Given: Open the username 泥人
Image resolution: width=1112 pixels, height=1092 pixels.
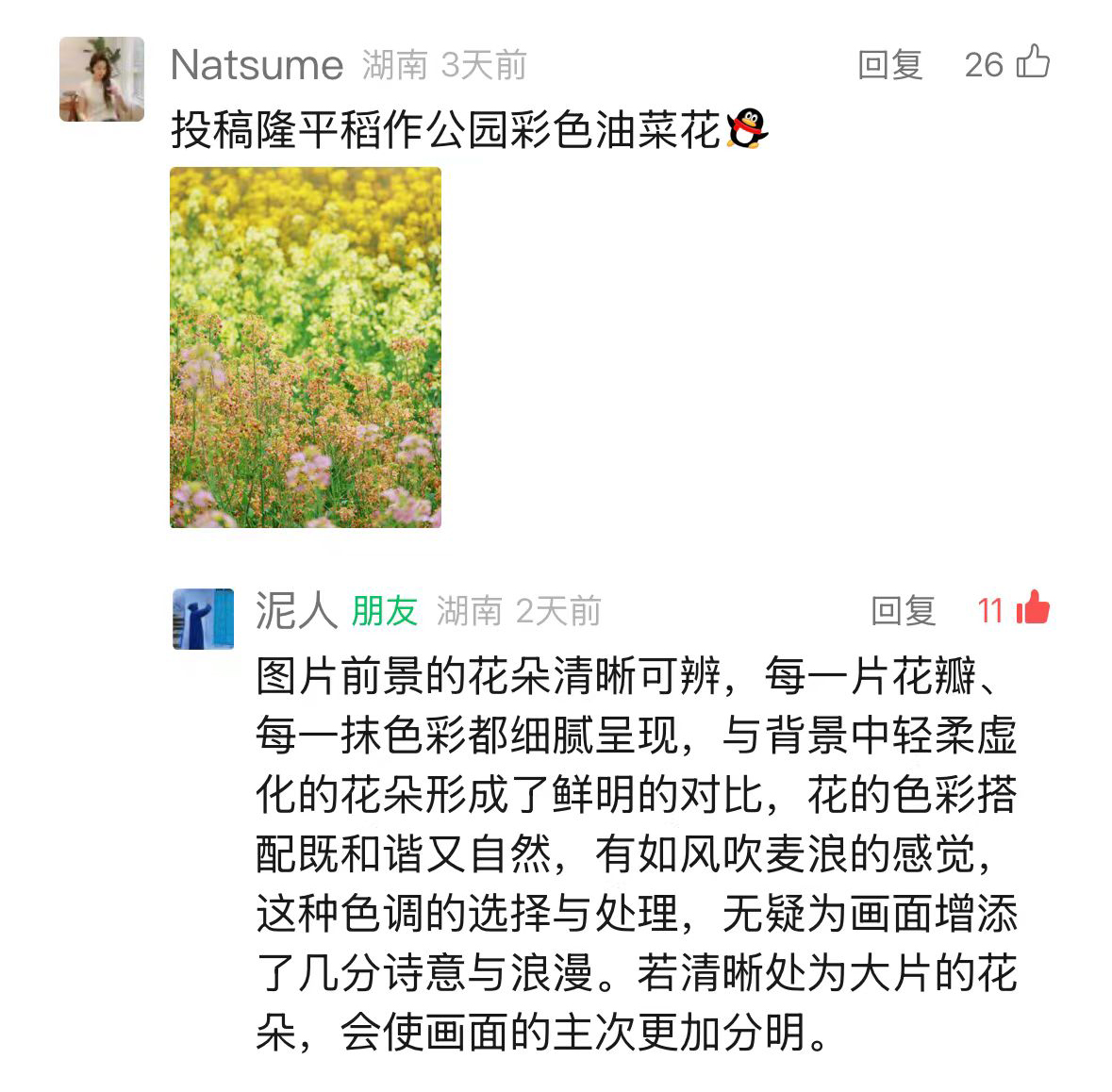Looking at the screenshot, I should [295, 611].
